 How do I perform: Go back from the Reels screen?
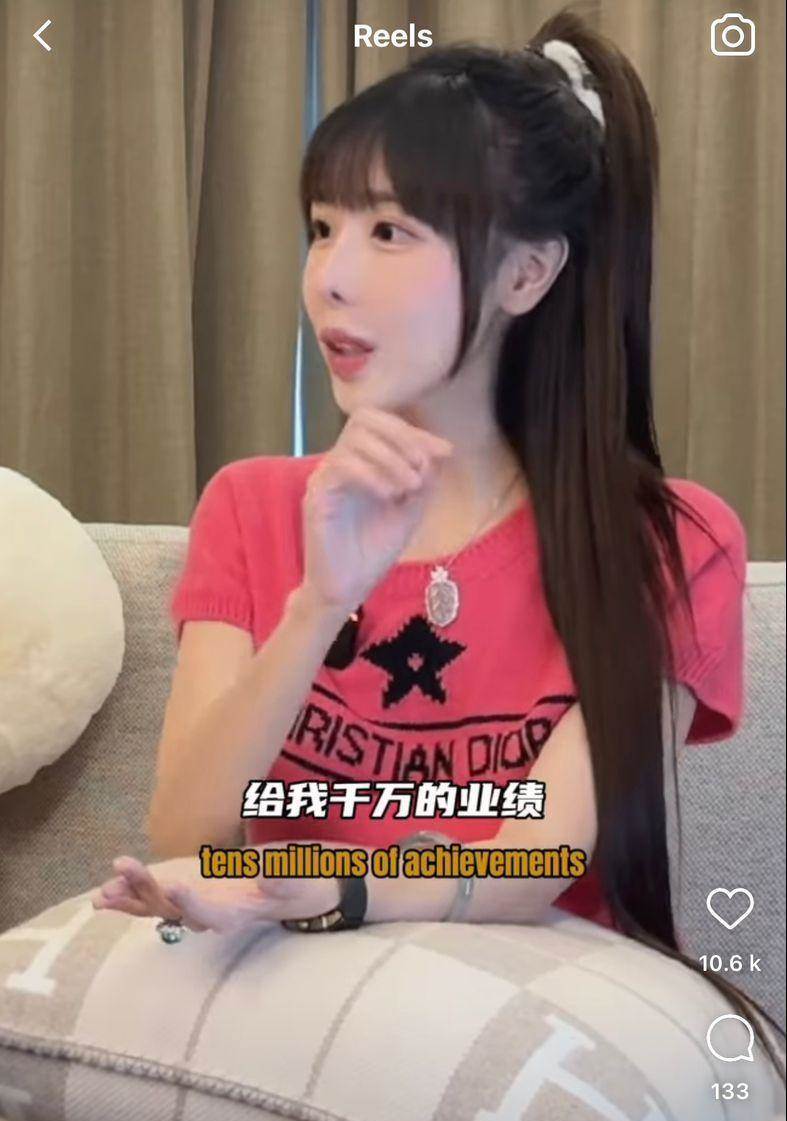pos(42,36)
